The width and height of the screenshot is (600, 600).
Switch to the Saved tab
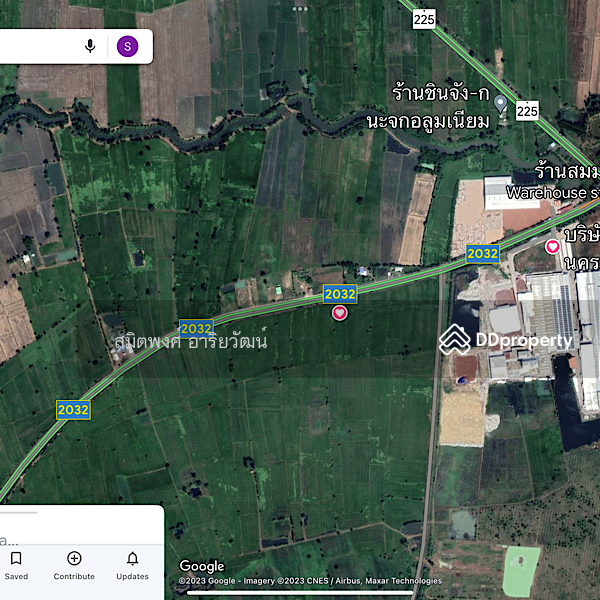(x=16, y=565)
